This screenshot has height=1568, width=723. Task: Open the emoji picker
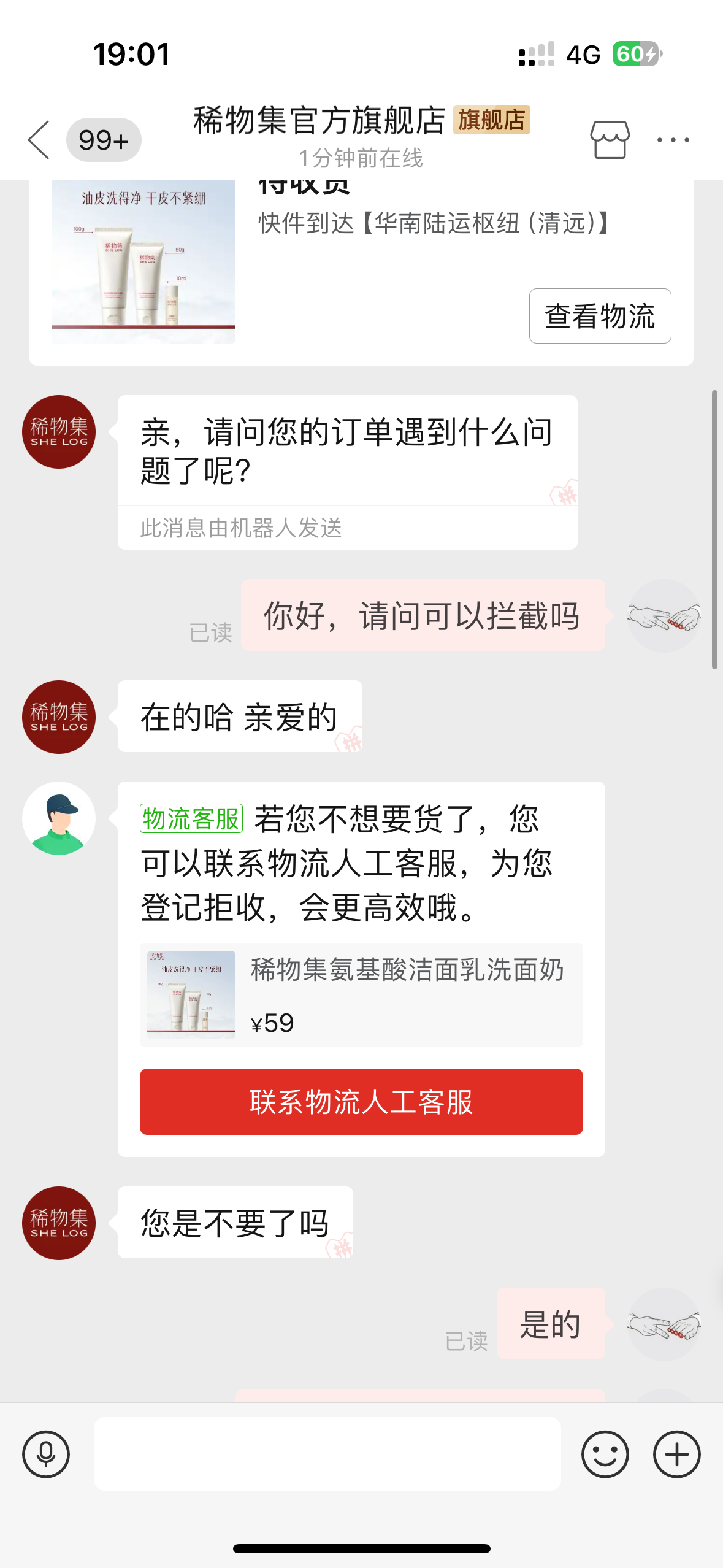coord(605,1454)
